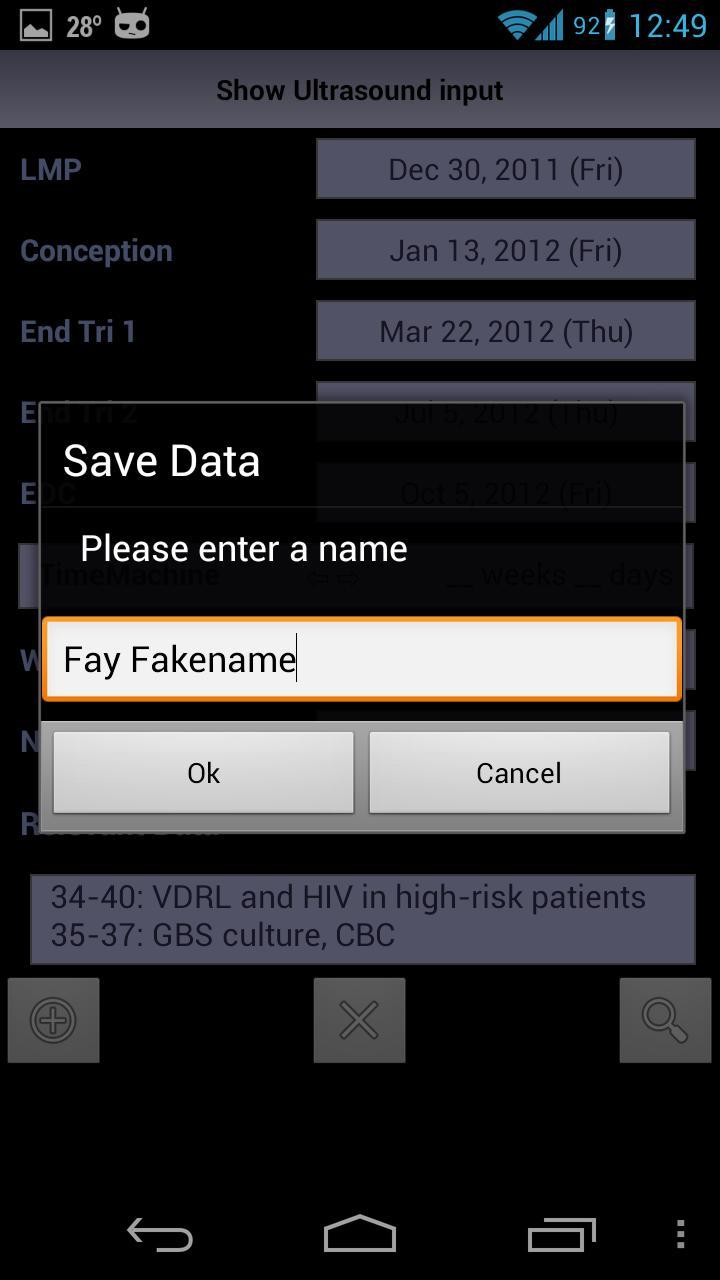Open the system overflow menu dots
Viewport: 720px width, 1280px height.
coord(680,1235)
